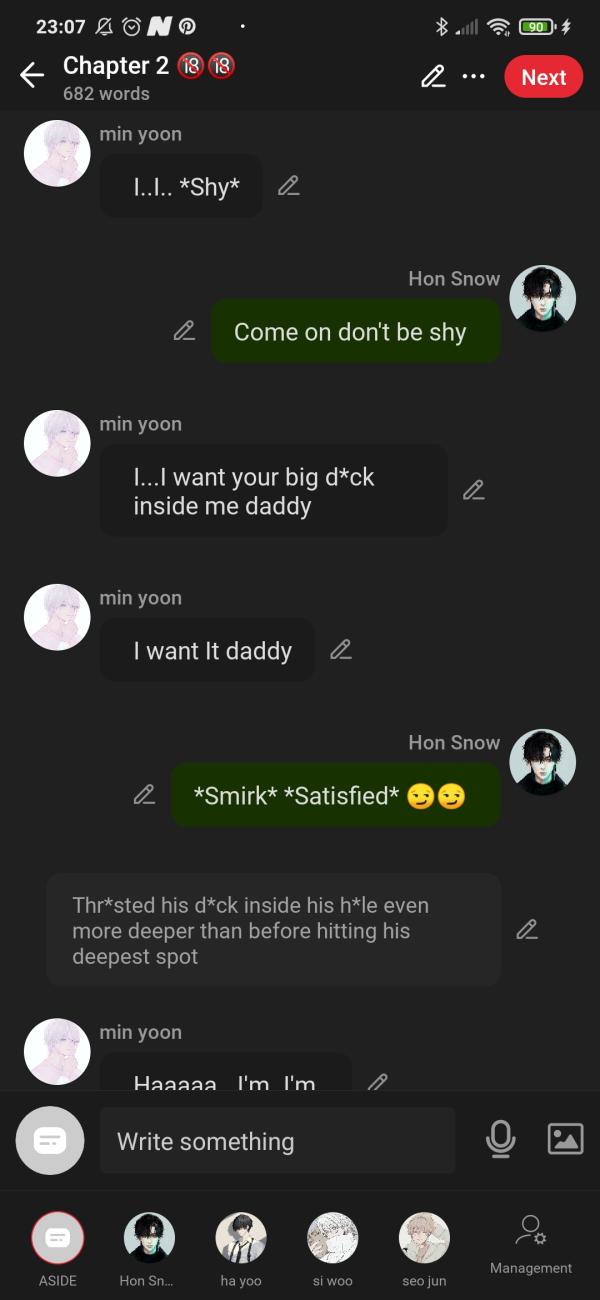Insert an image via picture icon
Viewport: 600px width, 1300px height.
(x=565, y=1139)
